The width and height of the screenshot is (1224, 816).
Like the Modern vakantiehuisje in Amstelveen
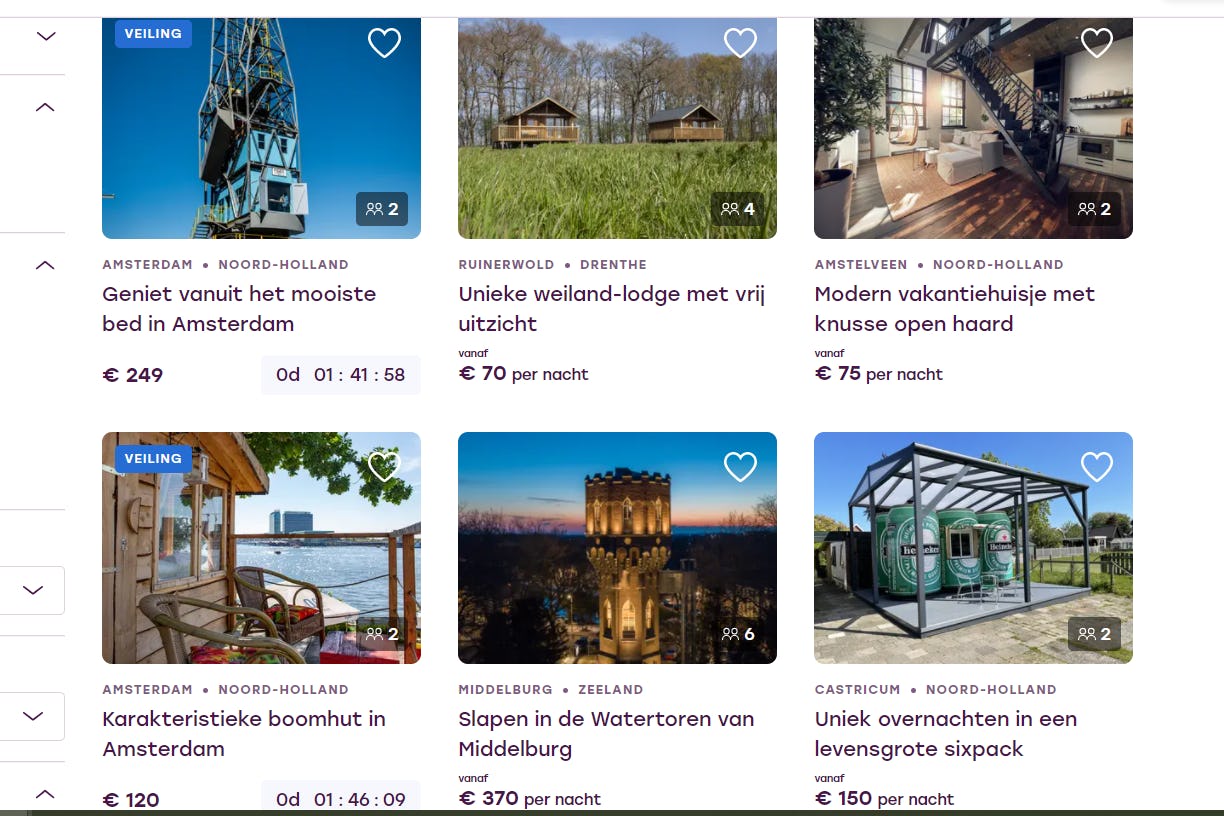tap(1097, 43)
